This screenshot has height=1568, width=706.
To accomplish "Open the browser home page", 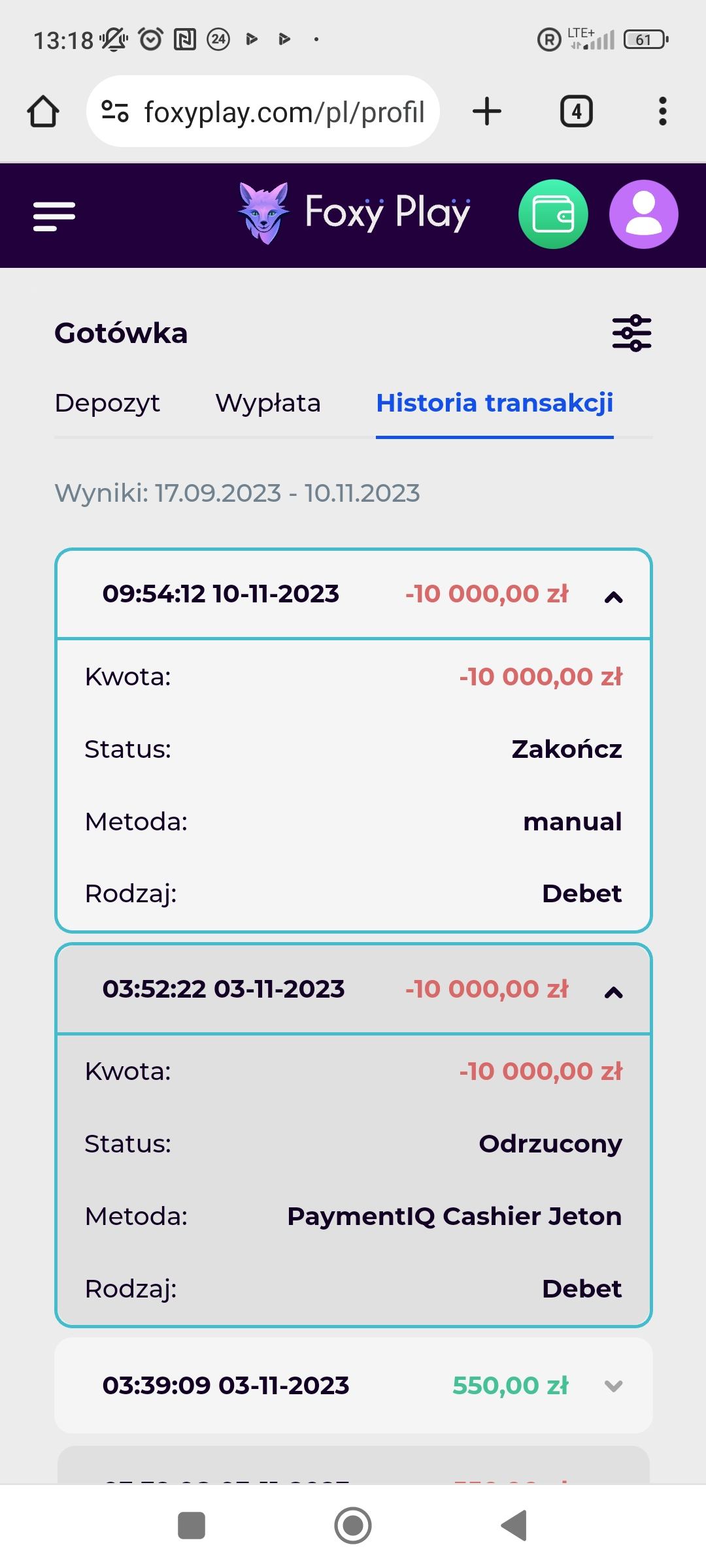I will (43, 111).
